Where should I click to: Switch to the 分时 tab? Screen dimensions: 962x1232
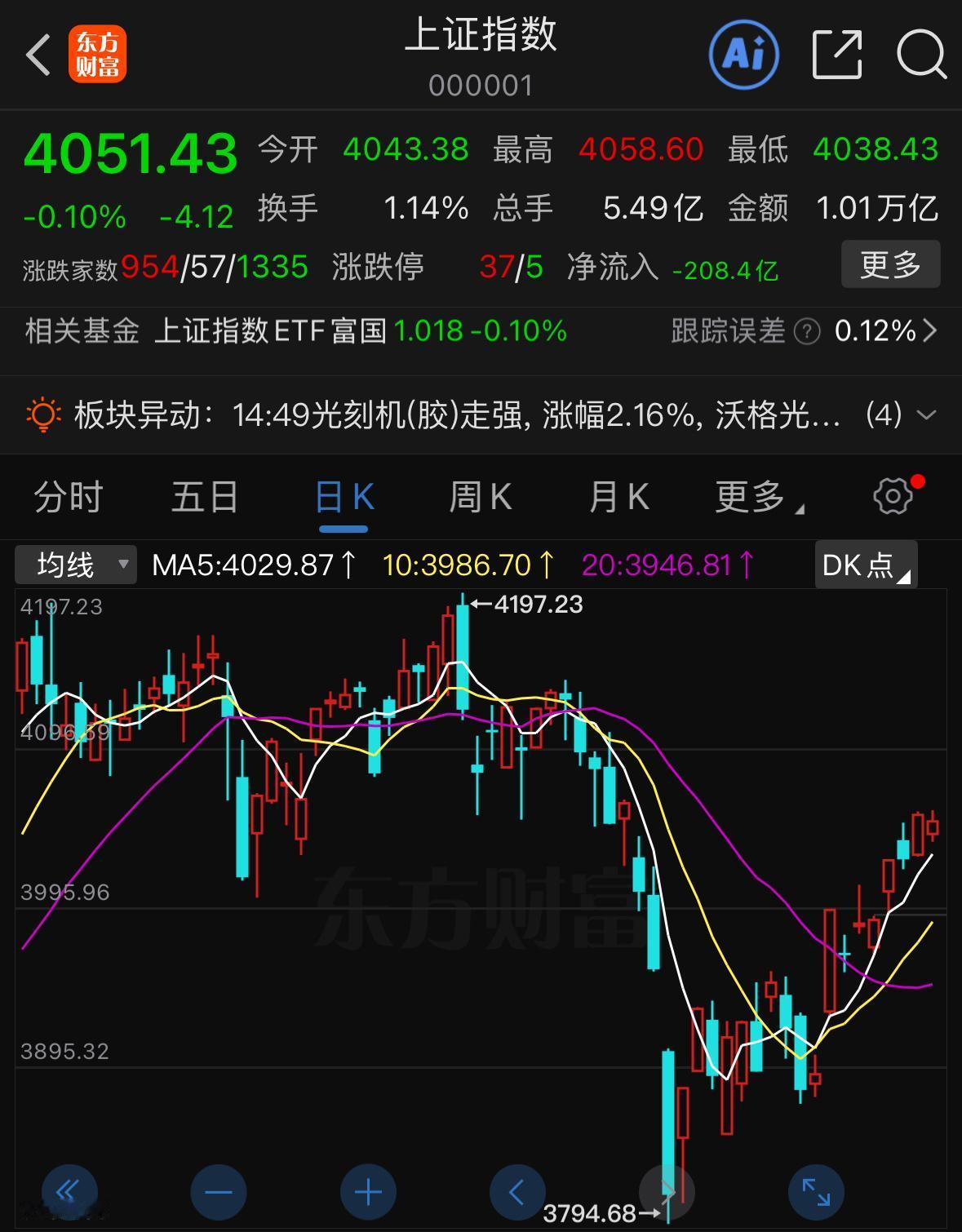click(67, 495)
